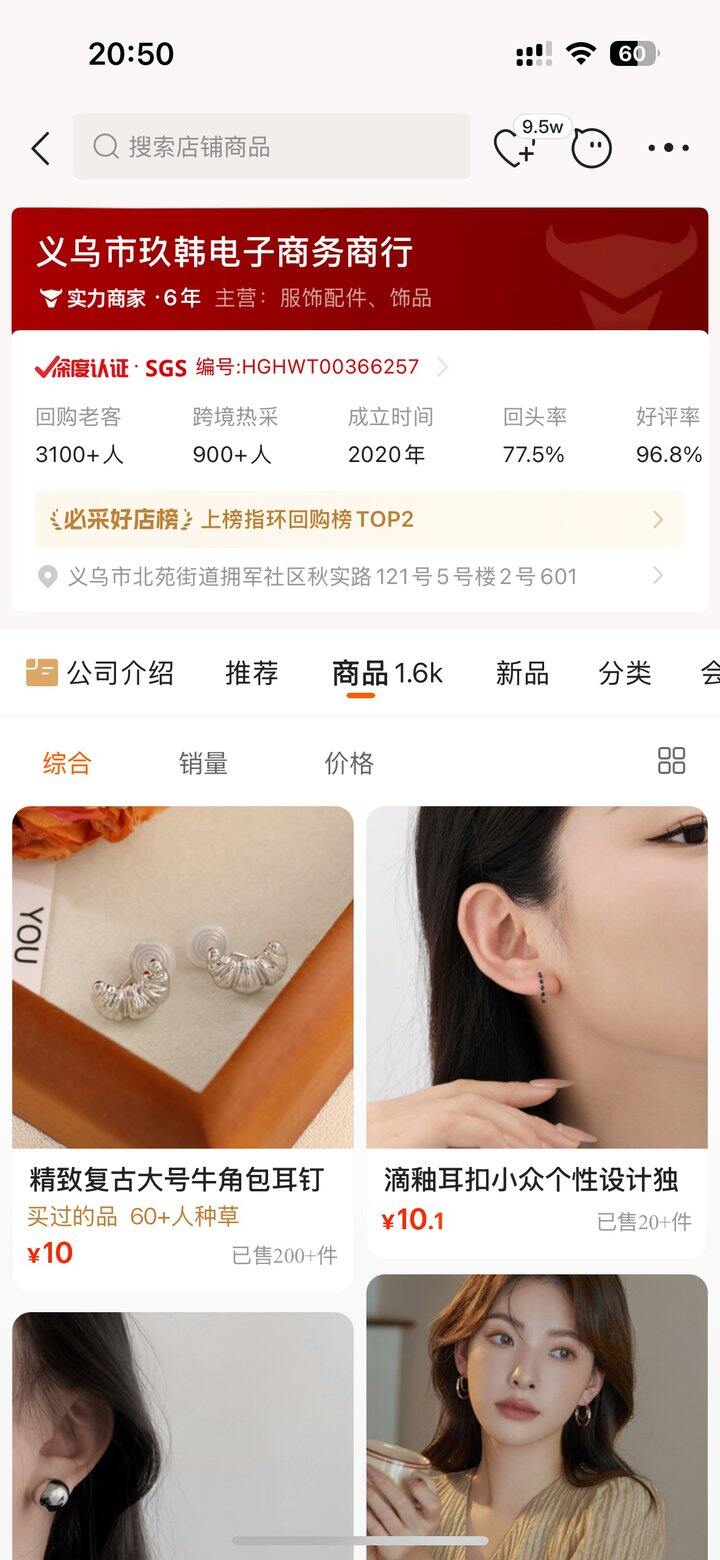View the 必采好店榜 ranking banner
This screenshot has width=720, height=1560.
pyautogui.click(x=359, y=519)
